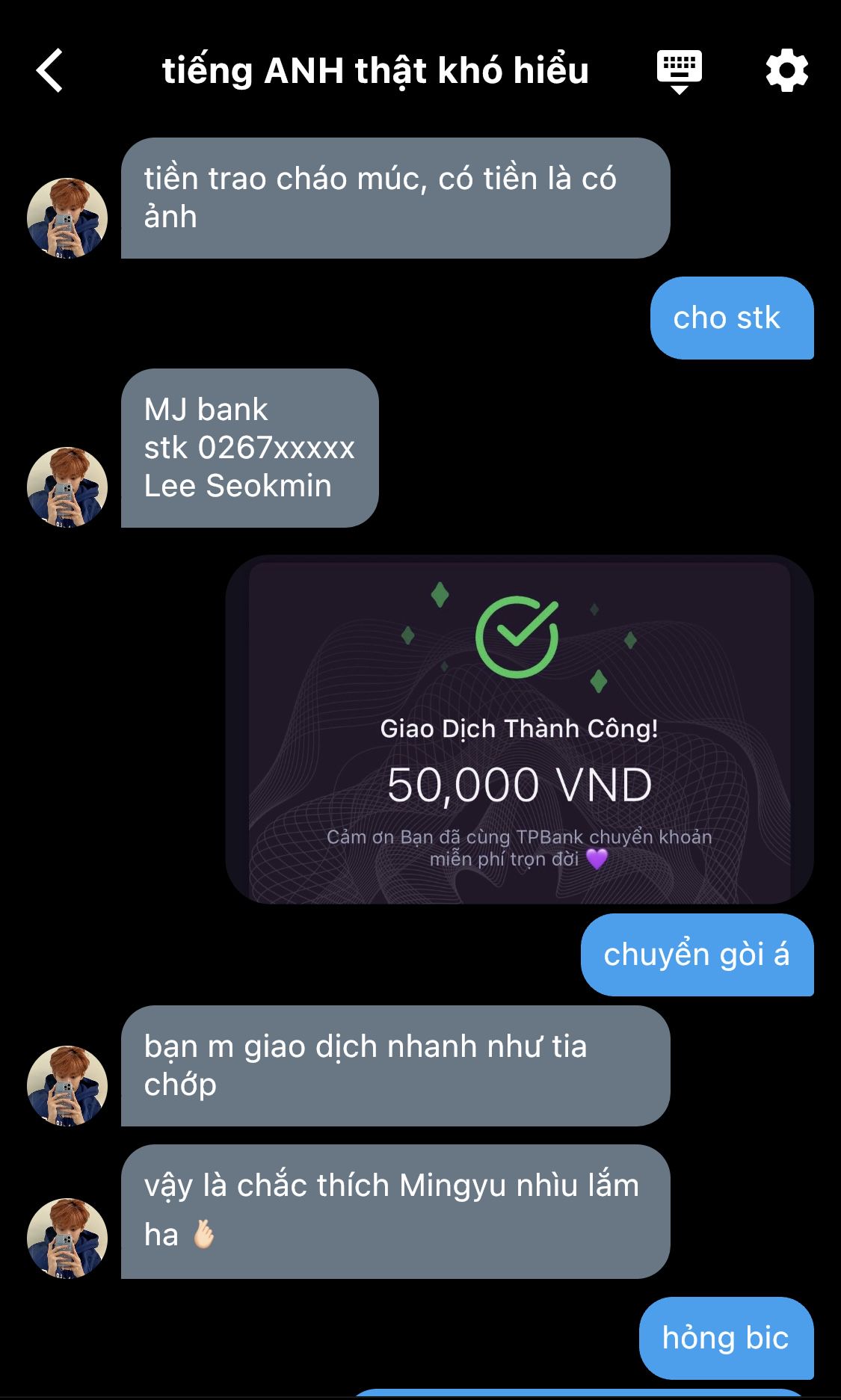The height and width of the screenshot is (1400, 841).
Task: Go back with the back arrow
Action: point(50,71)
